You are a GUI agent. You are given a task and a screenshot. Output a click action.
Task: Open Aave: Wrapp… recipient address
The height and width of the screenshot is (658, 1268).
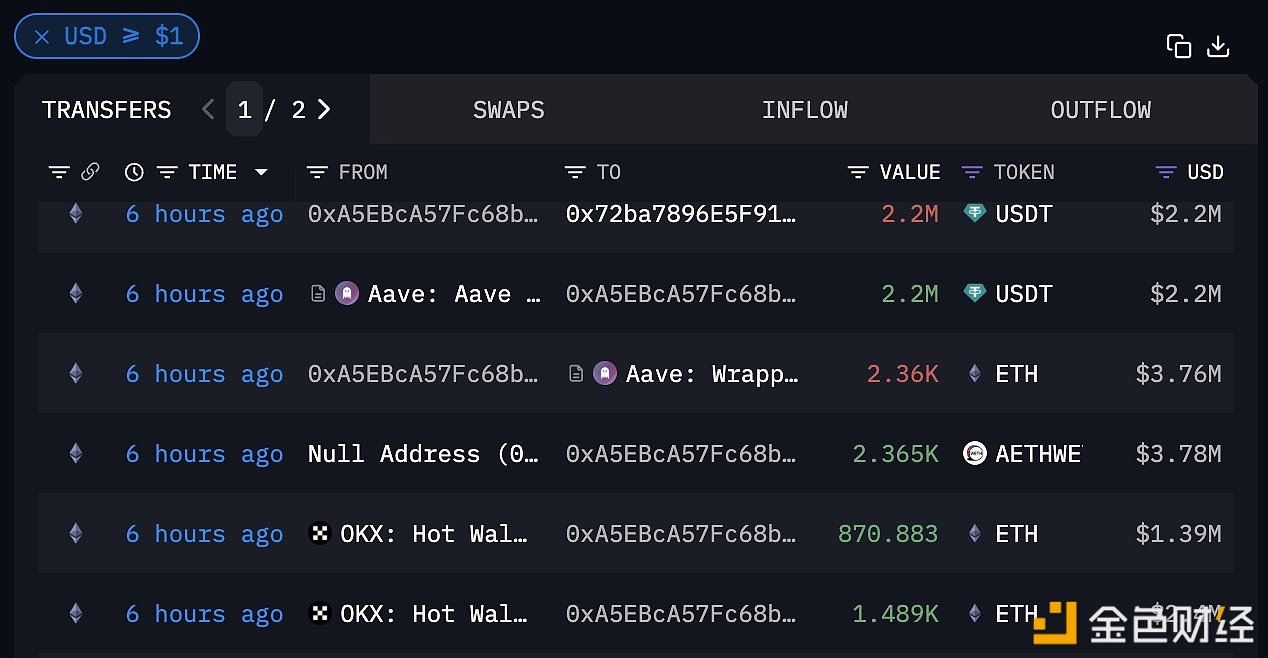(x=711, y=374)
